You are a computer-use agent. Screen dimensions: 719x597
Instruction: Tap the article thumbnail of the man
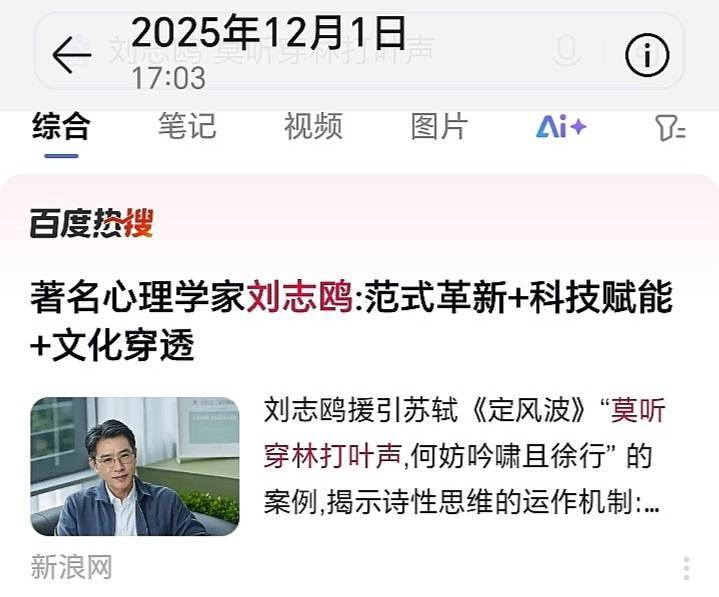coord(135,466)
